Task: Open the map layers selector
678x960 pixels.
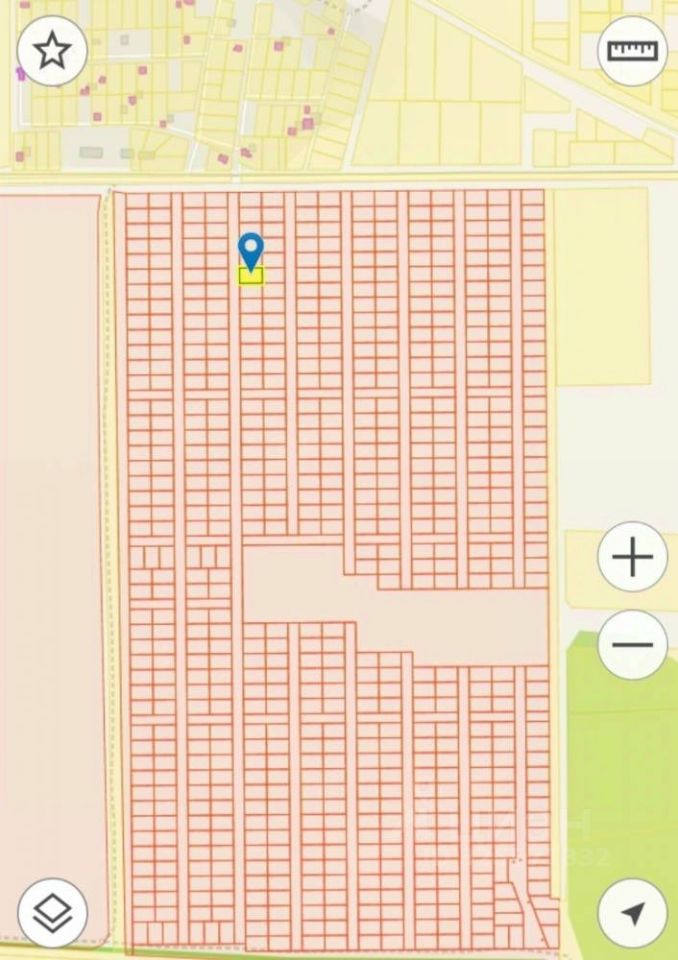Action: [x=52, y=912]
